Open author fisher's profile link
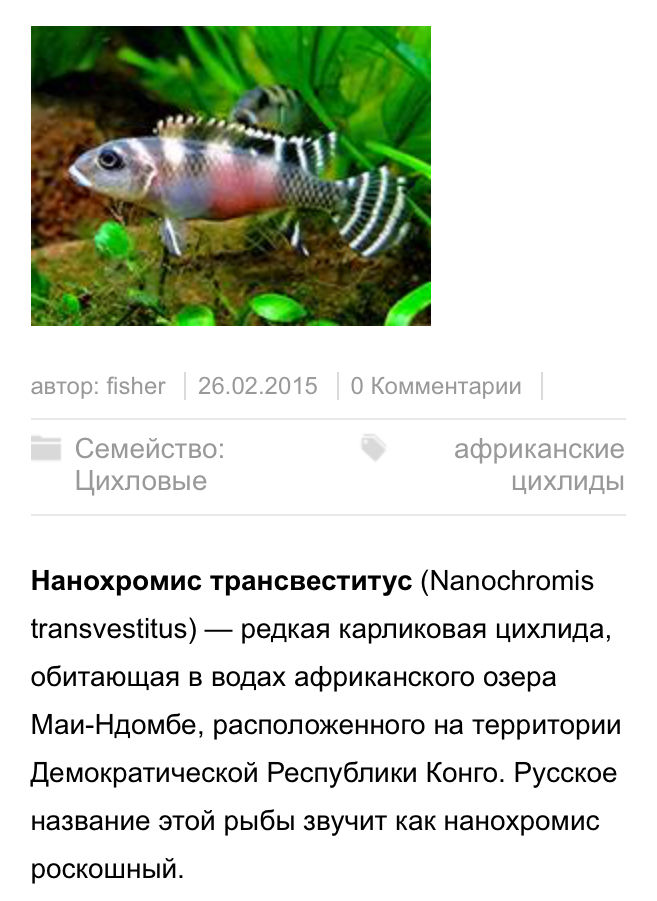Viewport: 657px width, 901px height. pyautogui.click(x=136, y=386)
